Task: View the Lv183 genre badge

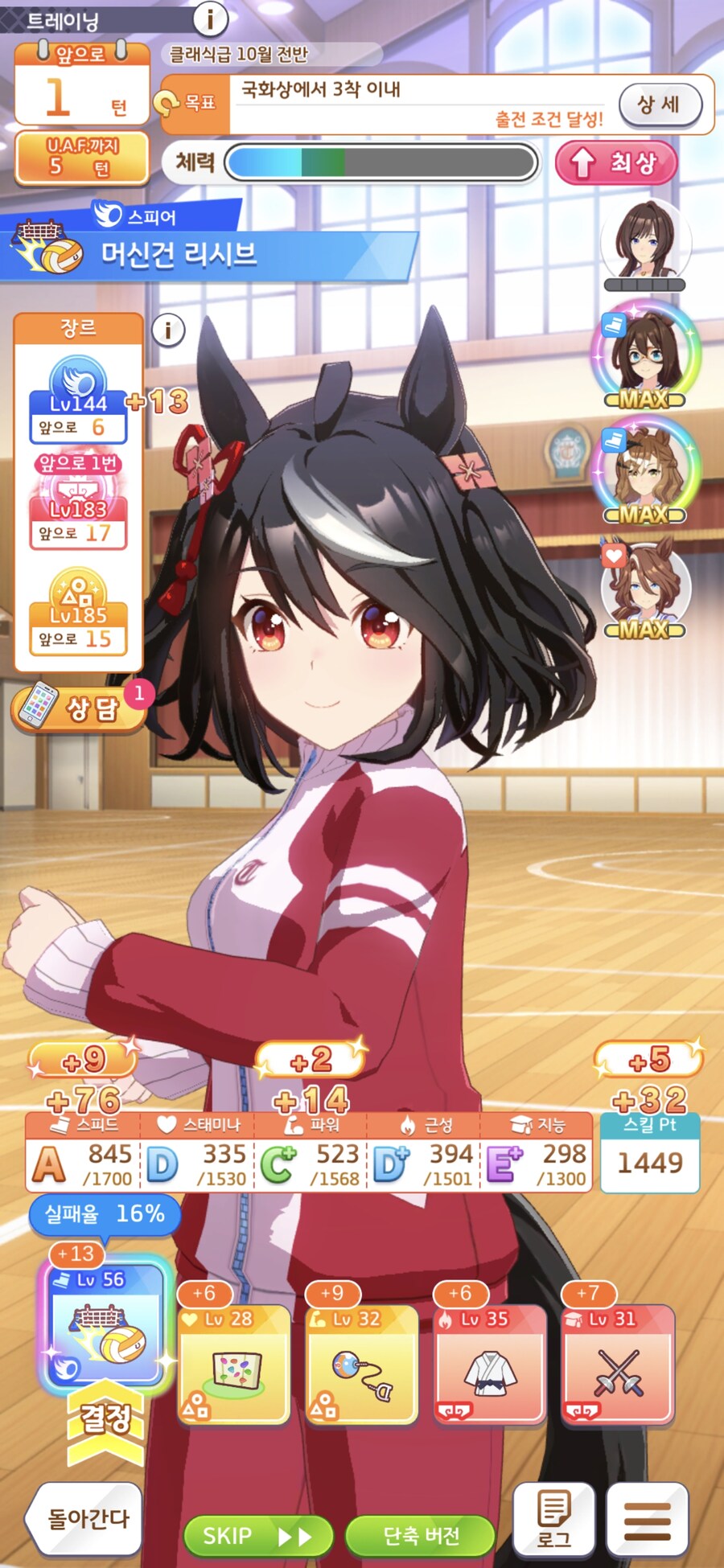Action: (x=78, y=505)
